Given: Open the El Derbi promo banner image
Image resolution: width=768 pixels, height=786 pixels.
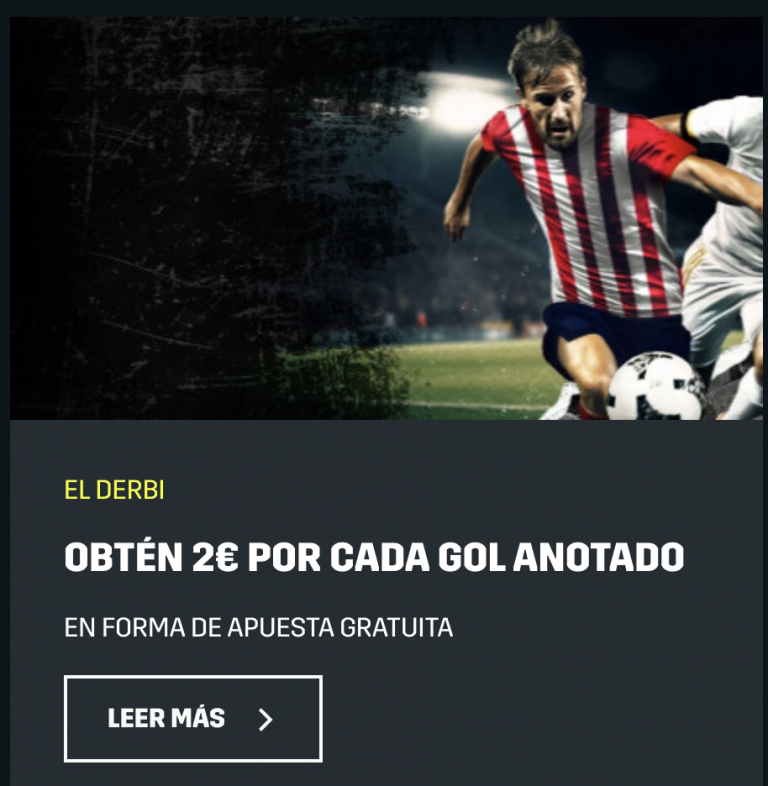Looking at the screenshot, I should click(x=386, y=218).
